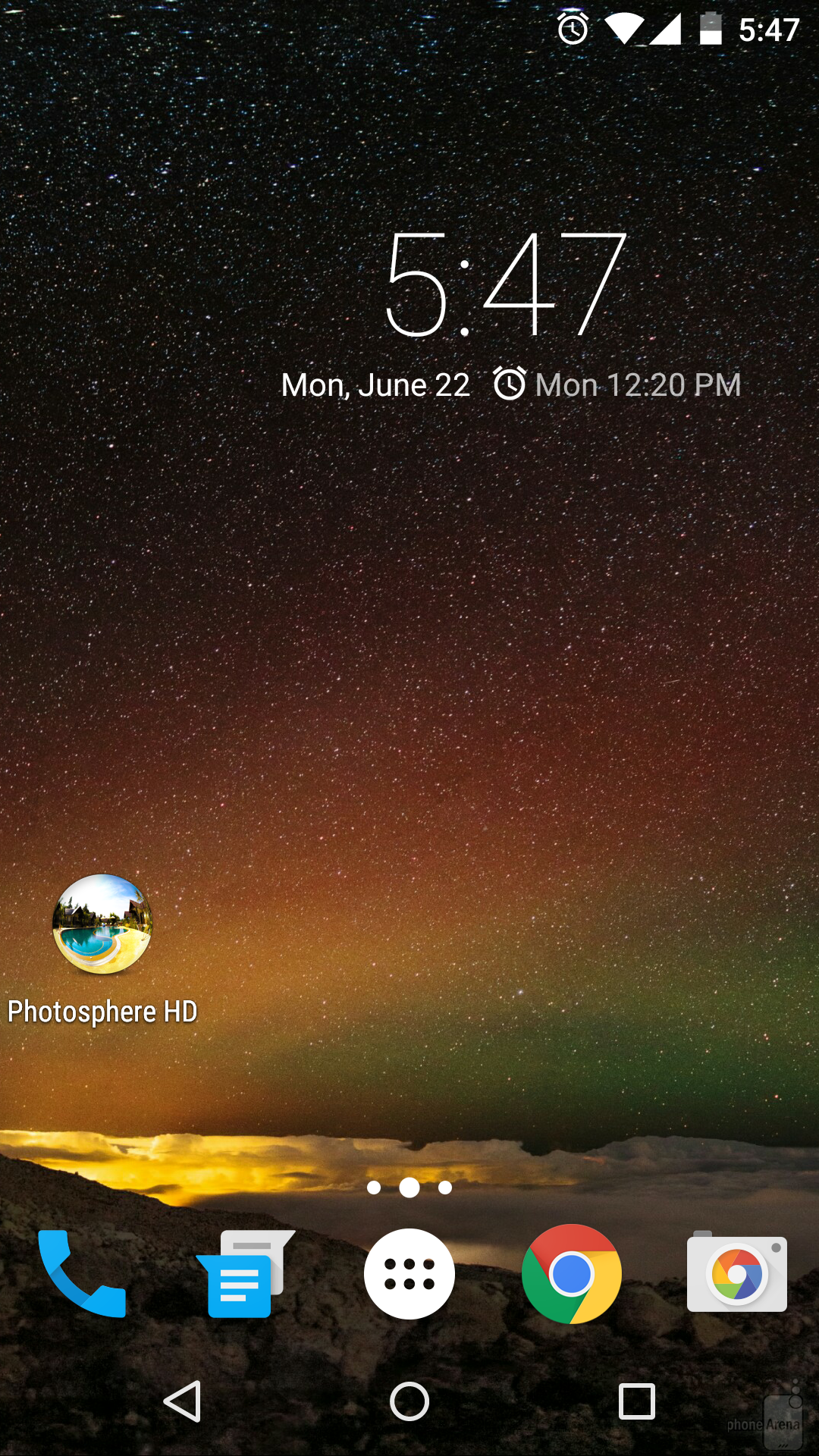The image size is (819, 1456).
Task: Open the Mon 12:20 PM alarm
Action: click(618, 384)
